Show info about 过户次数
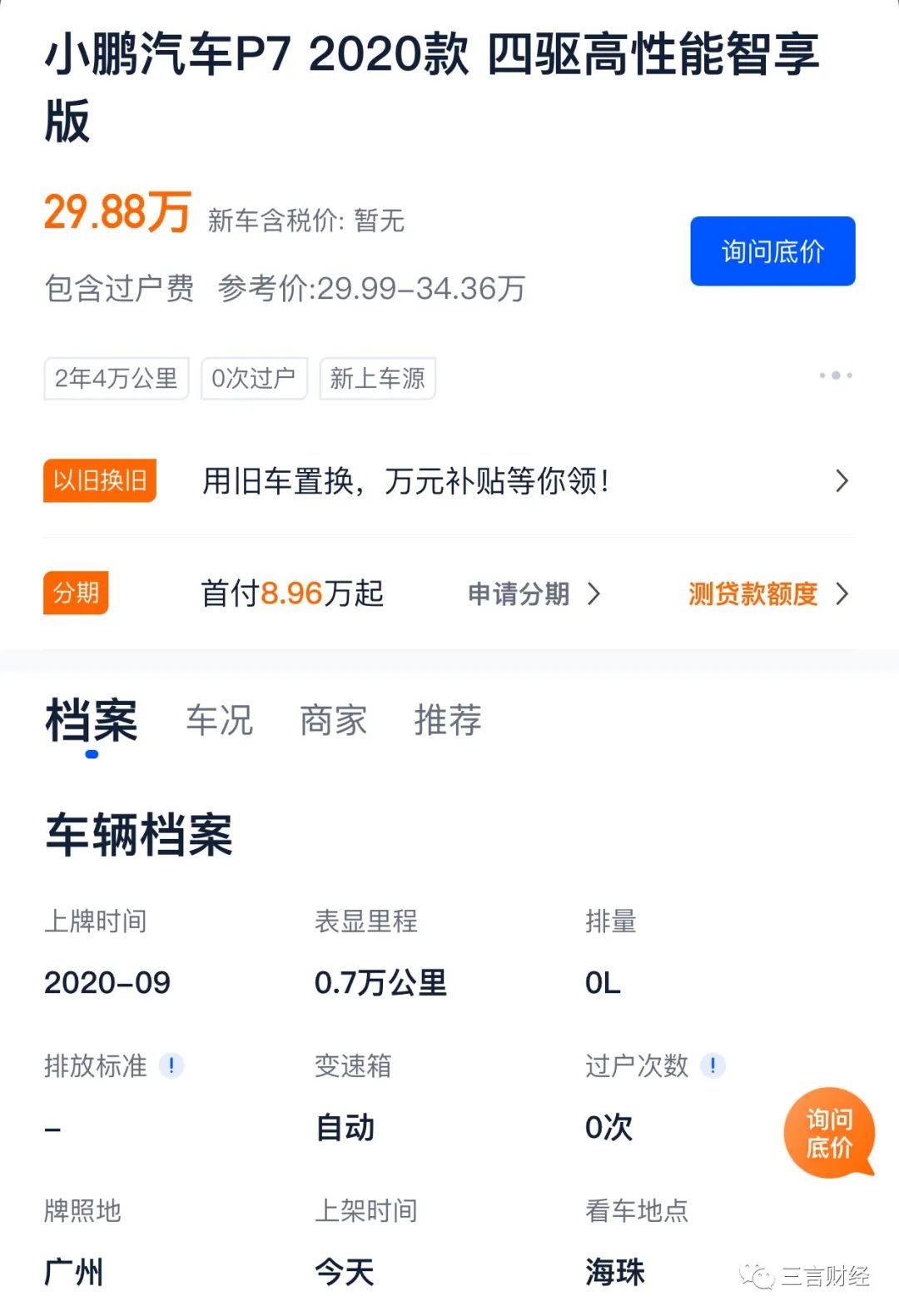899x1316 pixels. point(713,1065)
